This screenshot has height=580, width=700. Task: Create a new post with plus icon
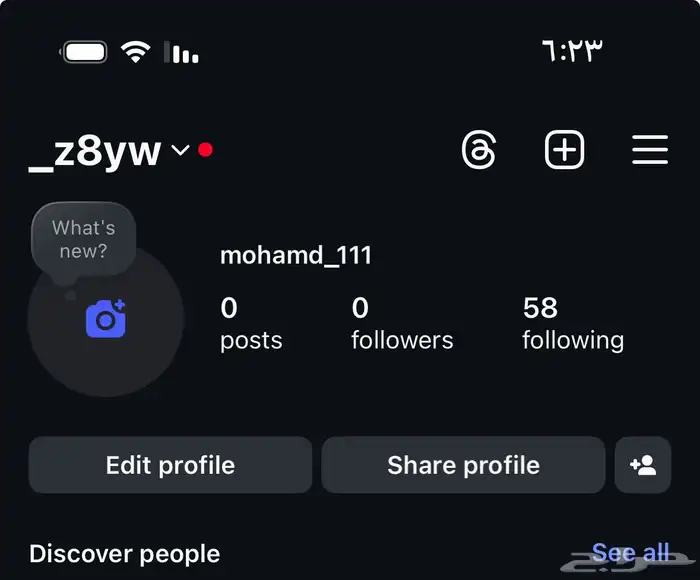pyautogui.click(x=564, y=151)
